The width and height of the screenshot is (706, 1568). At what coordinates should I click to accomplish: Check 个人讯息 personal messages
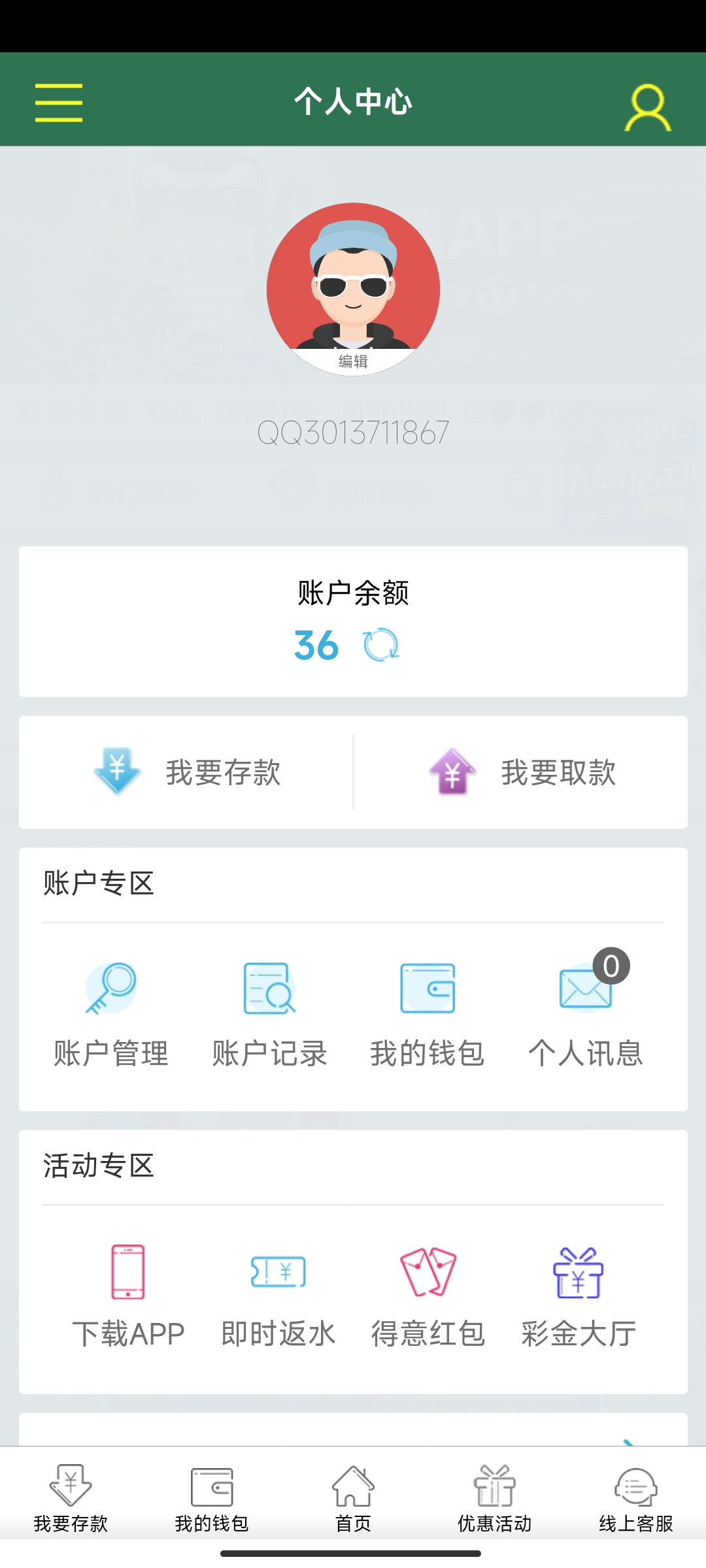coord(586,1013)
